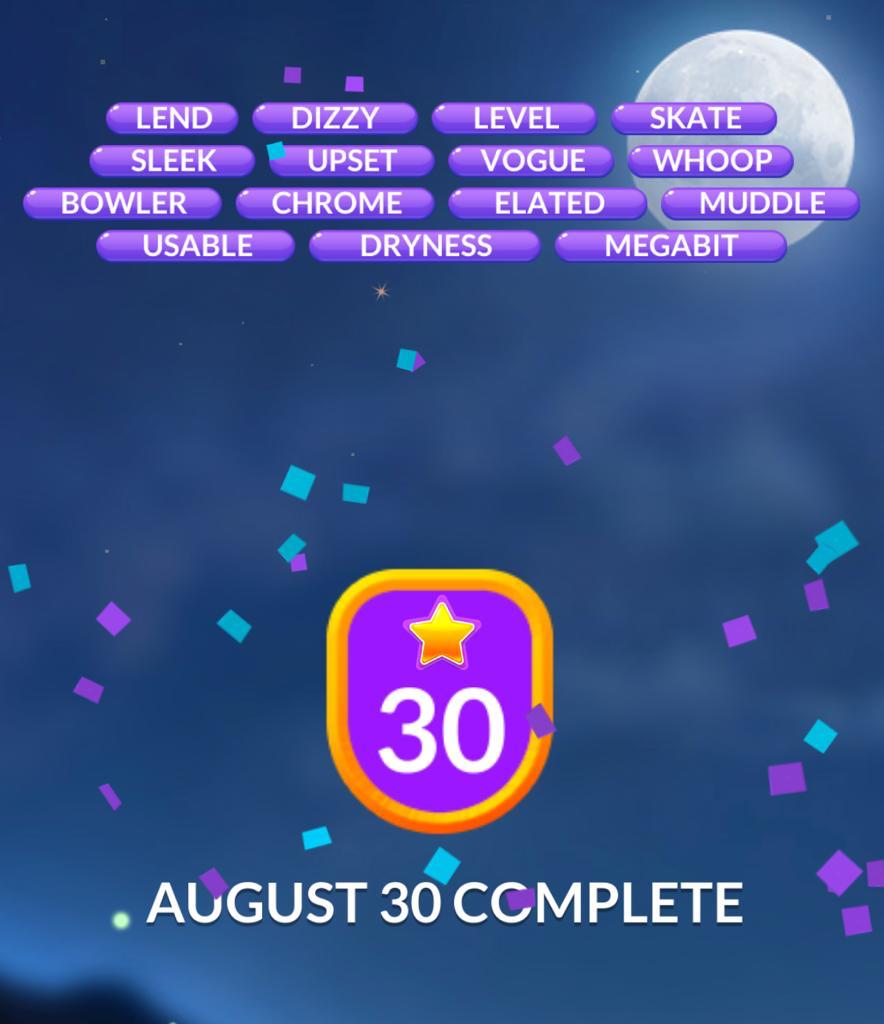Open the DIZZY word chip
Viewport: 884px width, 1024px height.
(x=335, y=118)
